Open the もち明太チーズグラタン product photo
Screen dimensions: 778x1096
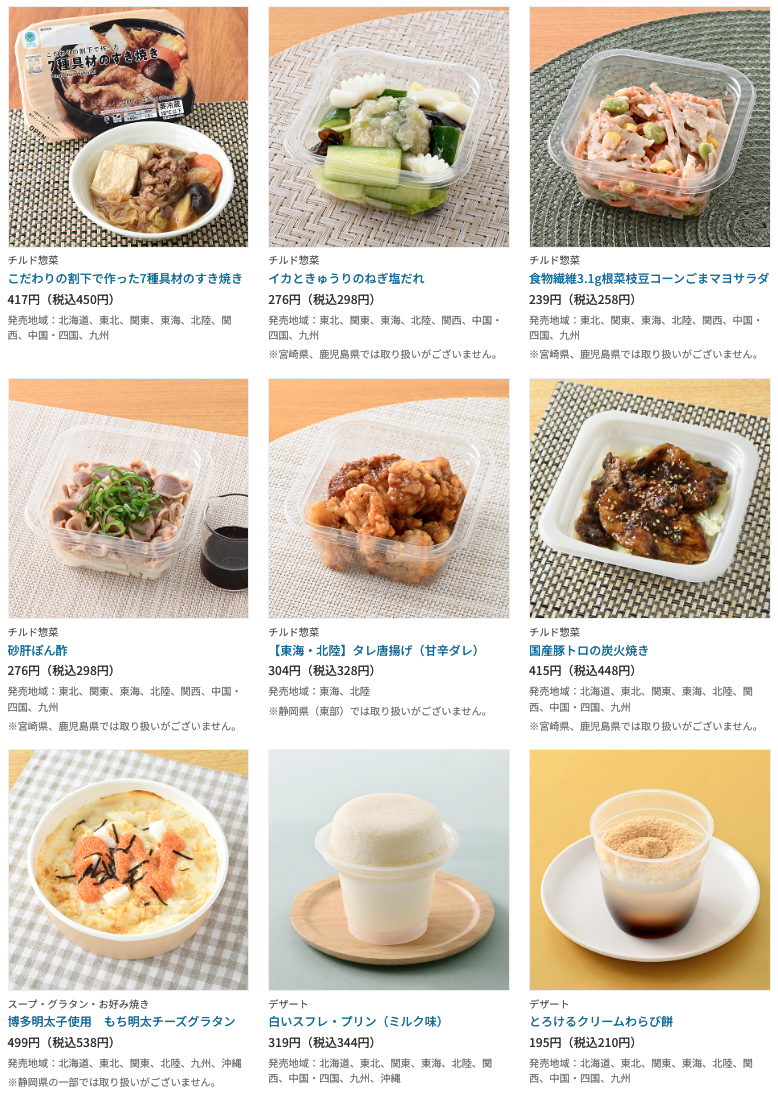(128, 869)
